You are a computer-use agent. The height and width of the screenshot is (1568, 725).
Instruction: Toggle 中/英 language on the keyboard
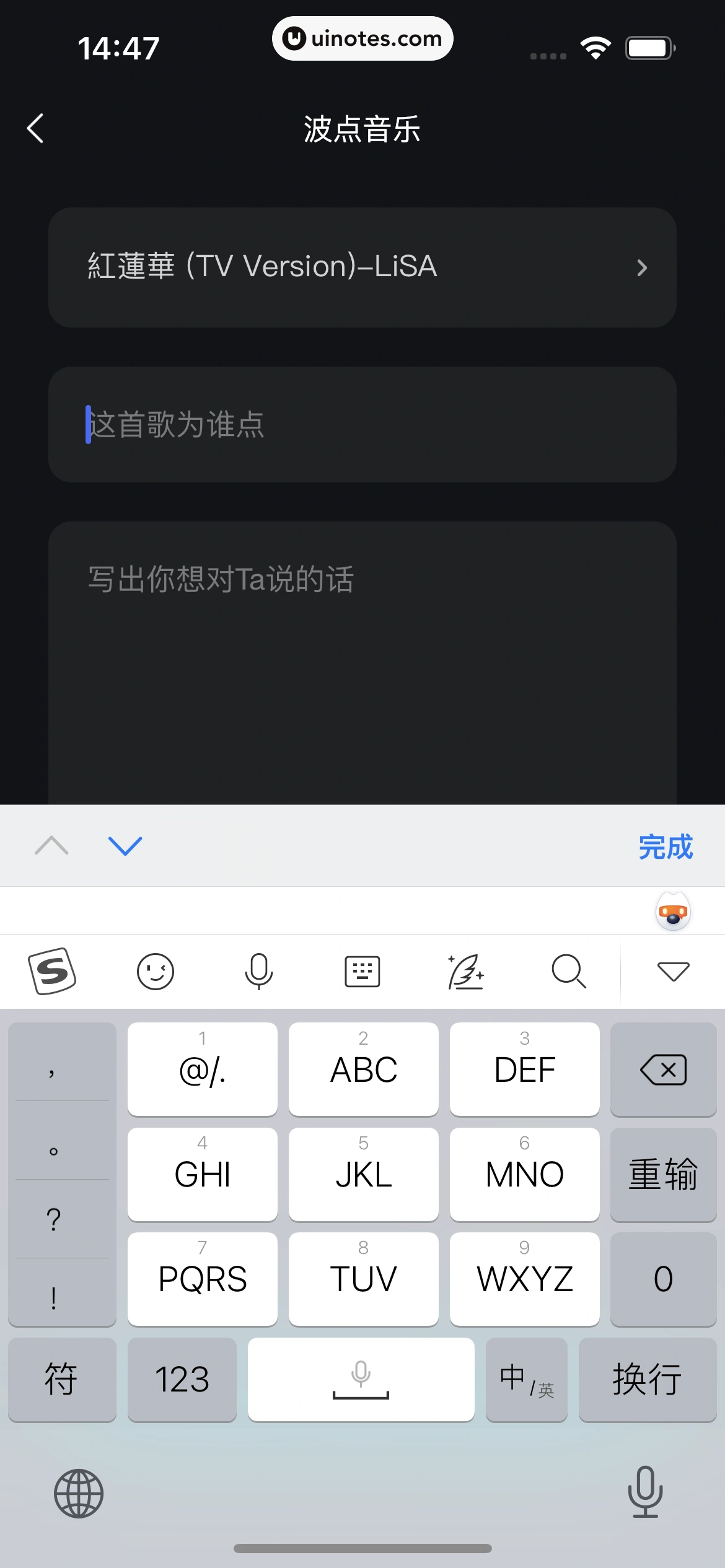point(526,1379)
